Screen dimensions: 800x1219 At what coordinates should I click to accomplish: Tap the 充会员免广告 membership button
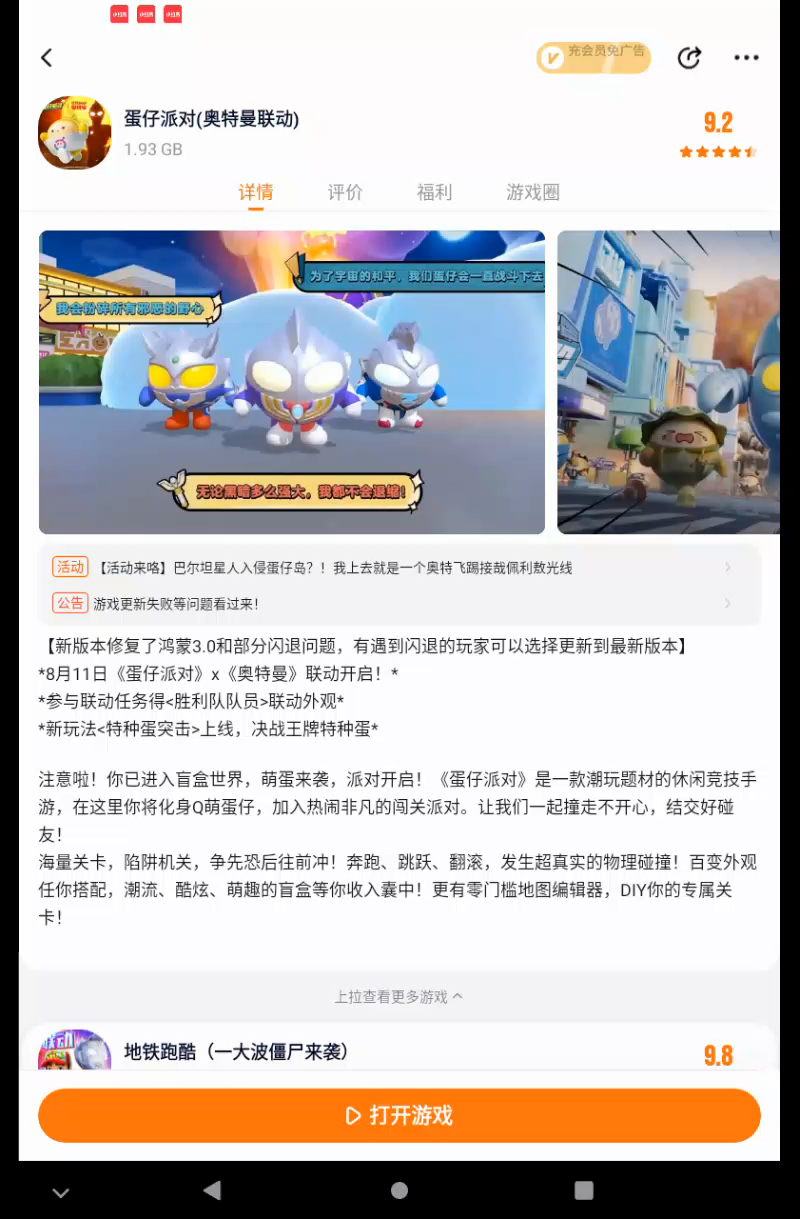(x=593, y=57)
